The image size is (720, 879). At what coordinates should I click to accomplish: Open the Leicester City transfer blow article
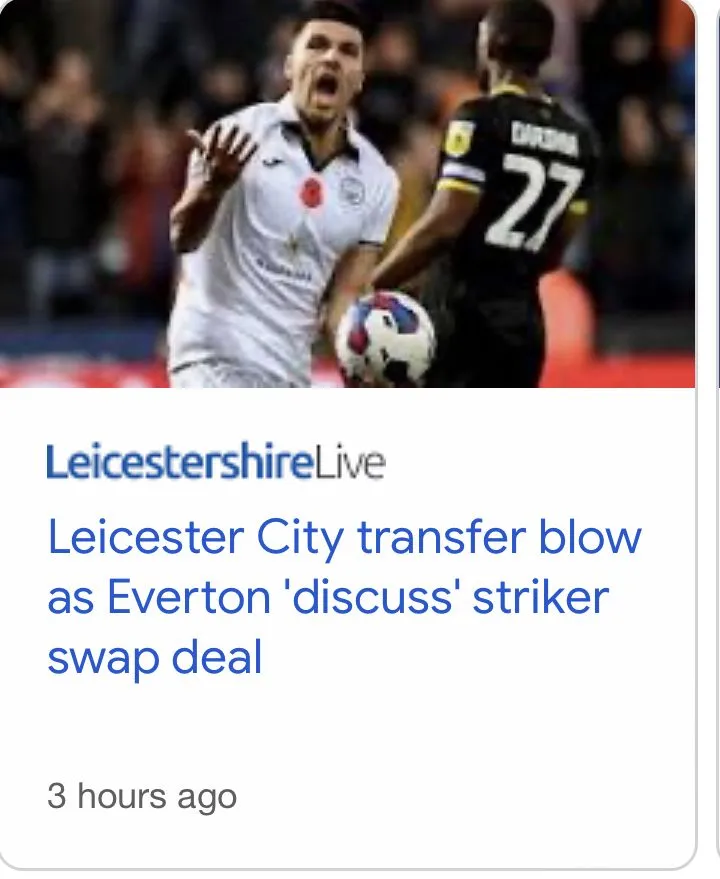344,598
